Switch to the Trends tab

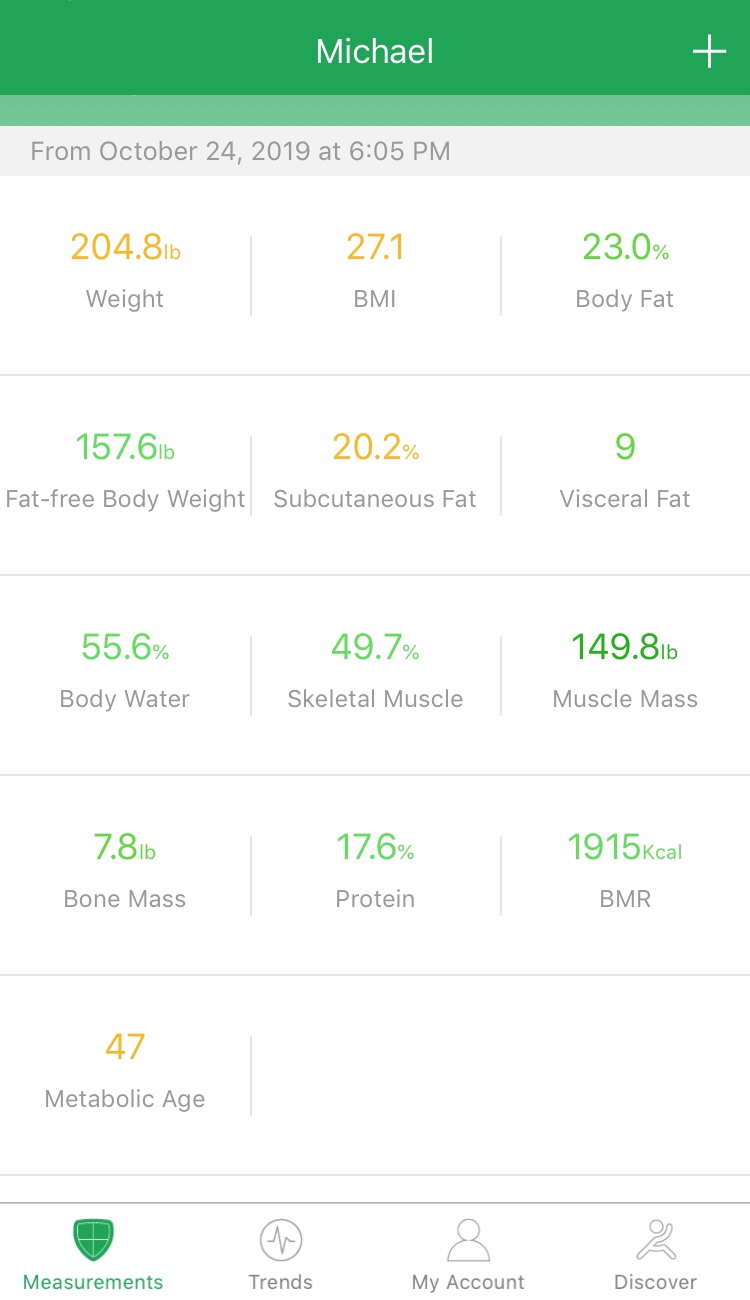pyautogui.click(x=280, y=1254)
